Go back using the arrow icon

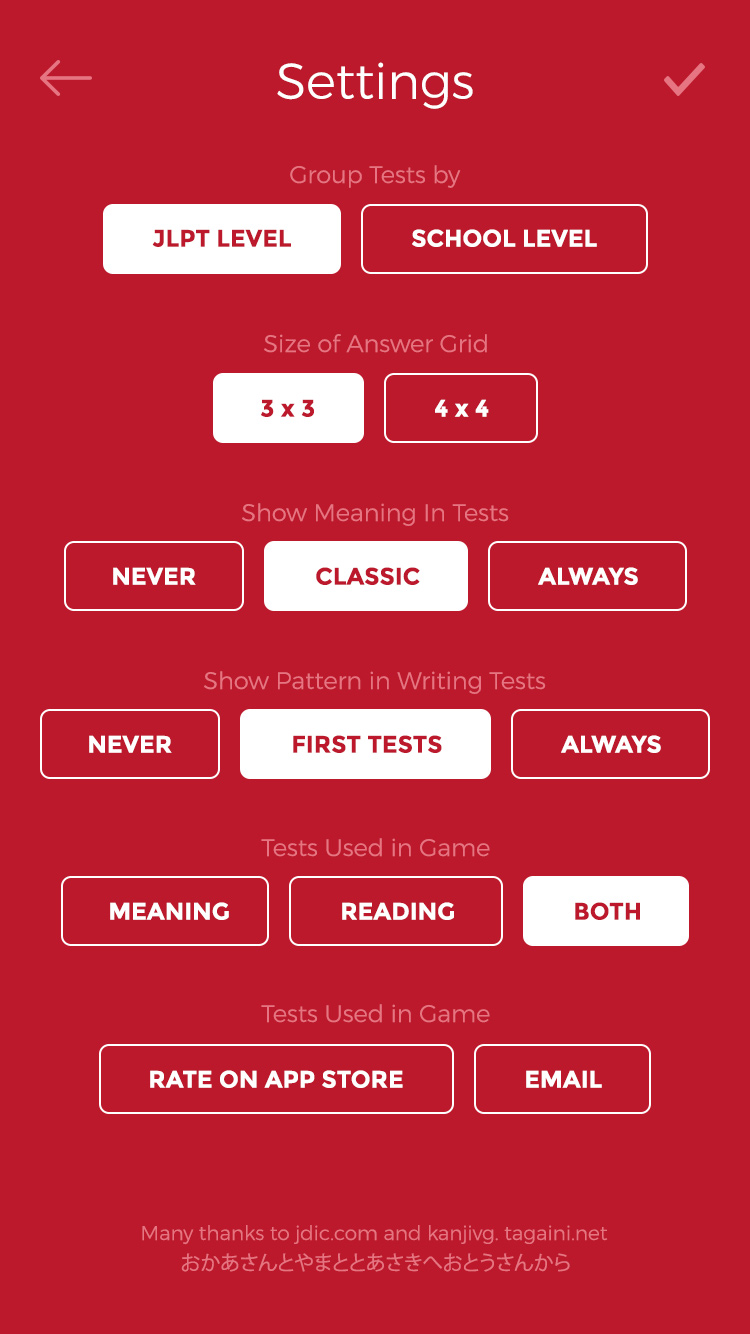(66, 78)
